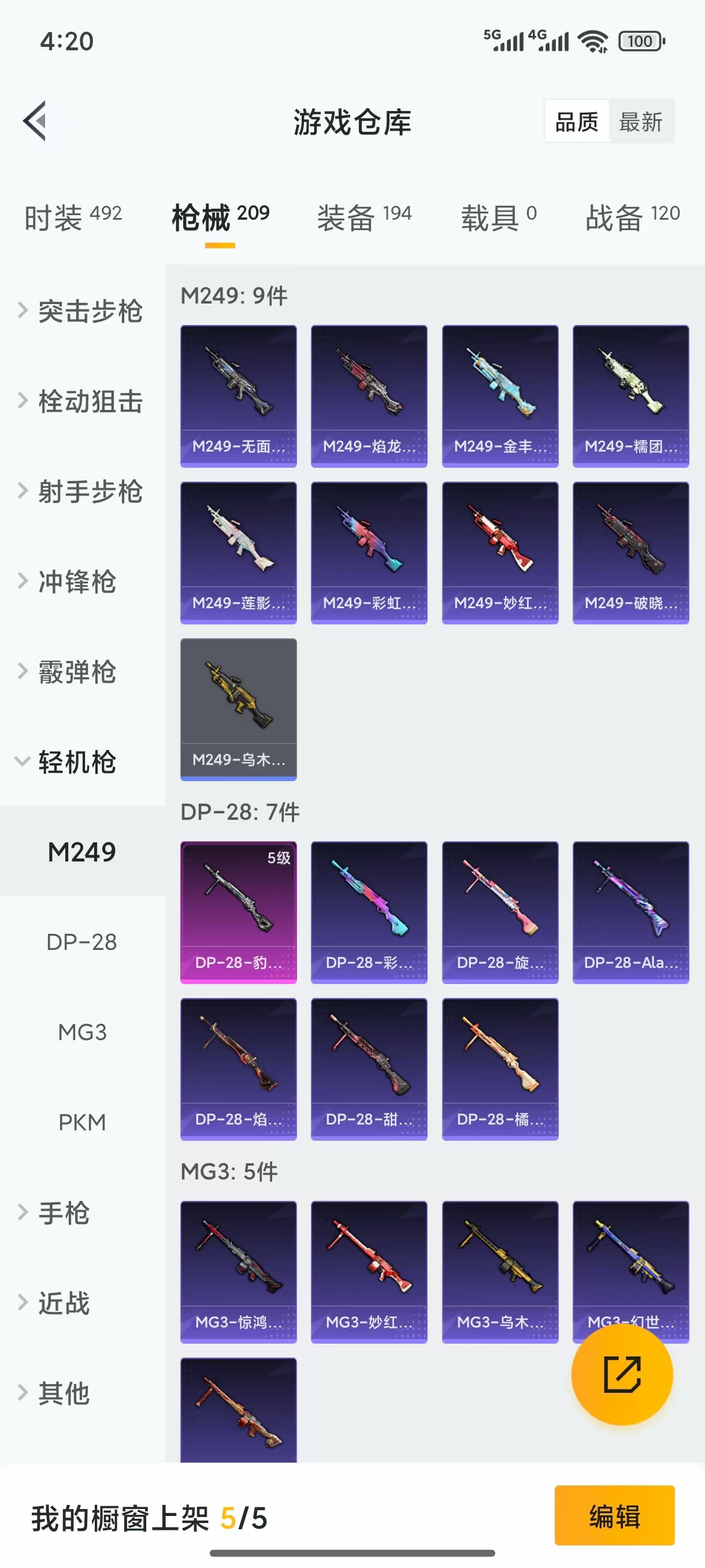Go back using the top-left arrow
705x1568 pixels.
35,121
